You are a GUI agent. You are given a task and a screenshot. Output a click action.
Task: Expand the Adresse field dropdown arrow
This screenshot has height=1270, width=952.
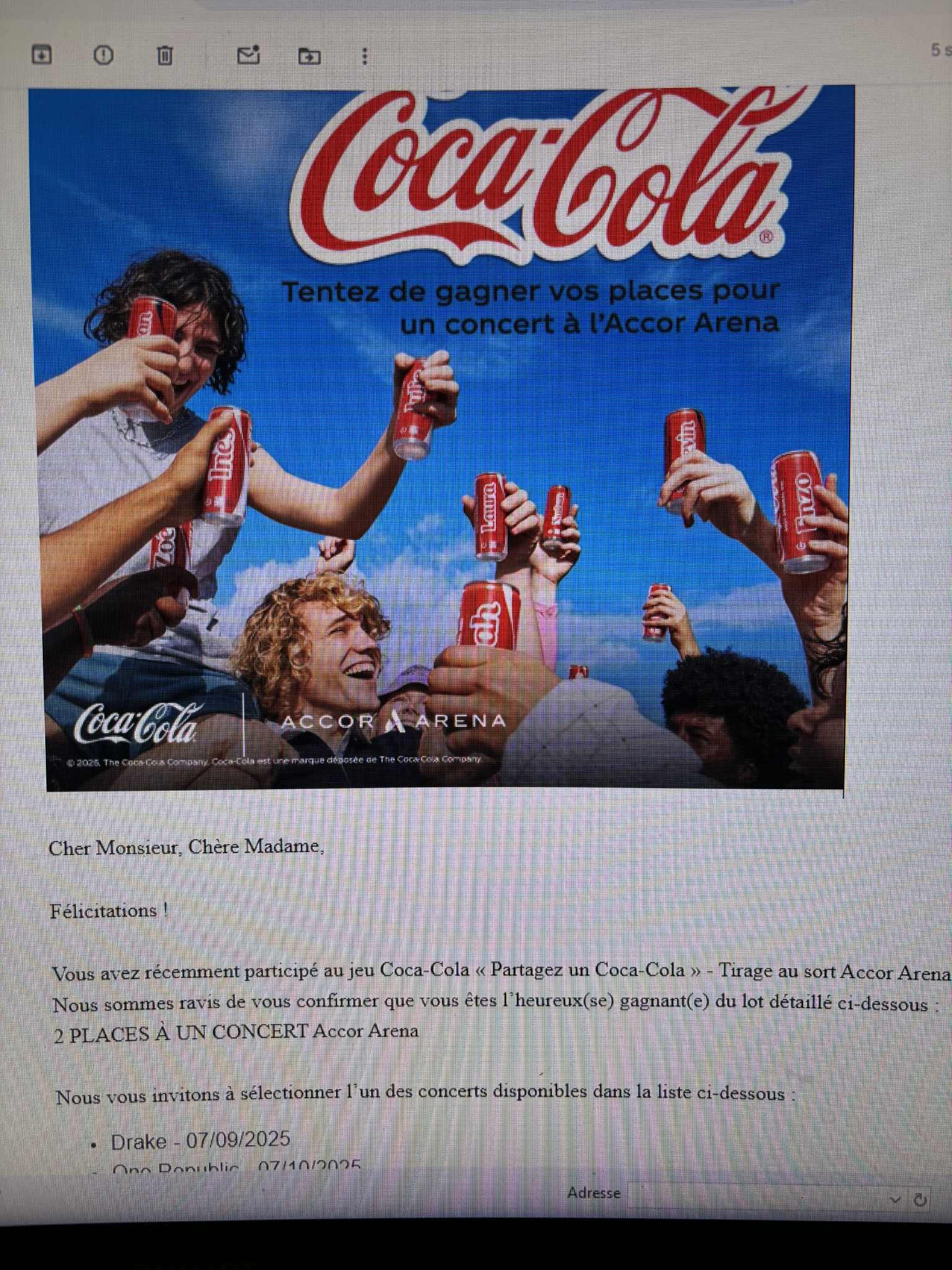(x=894, y=1199)
